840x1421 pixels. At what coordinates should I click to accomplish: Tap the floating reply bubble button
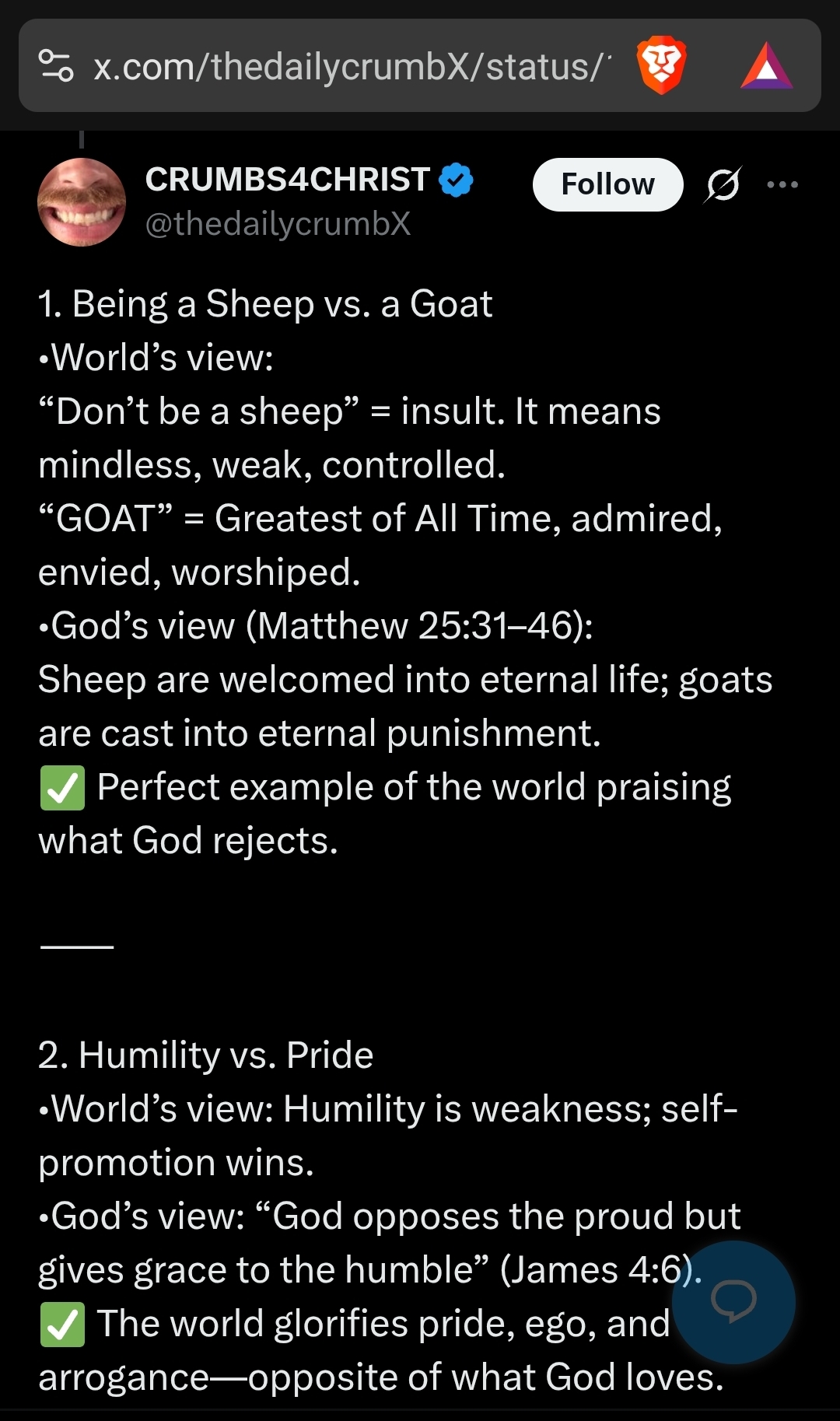pos(733,1302)
